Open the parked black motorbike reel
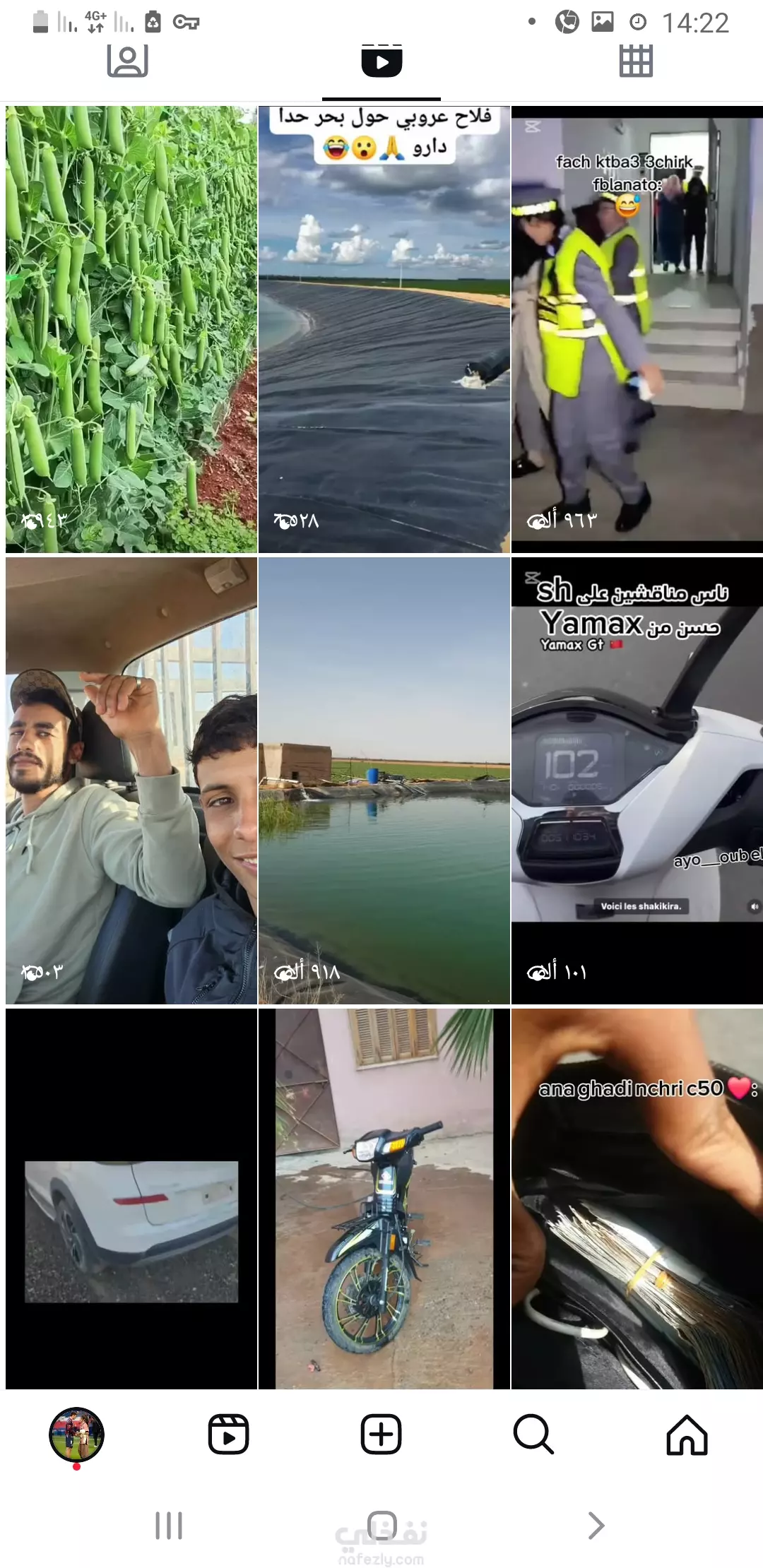Screen dimensions: 763x1568 (x=384, y=1199)
